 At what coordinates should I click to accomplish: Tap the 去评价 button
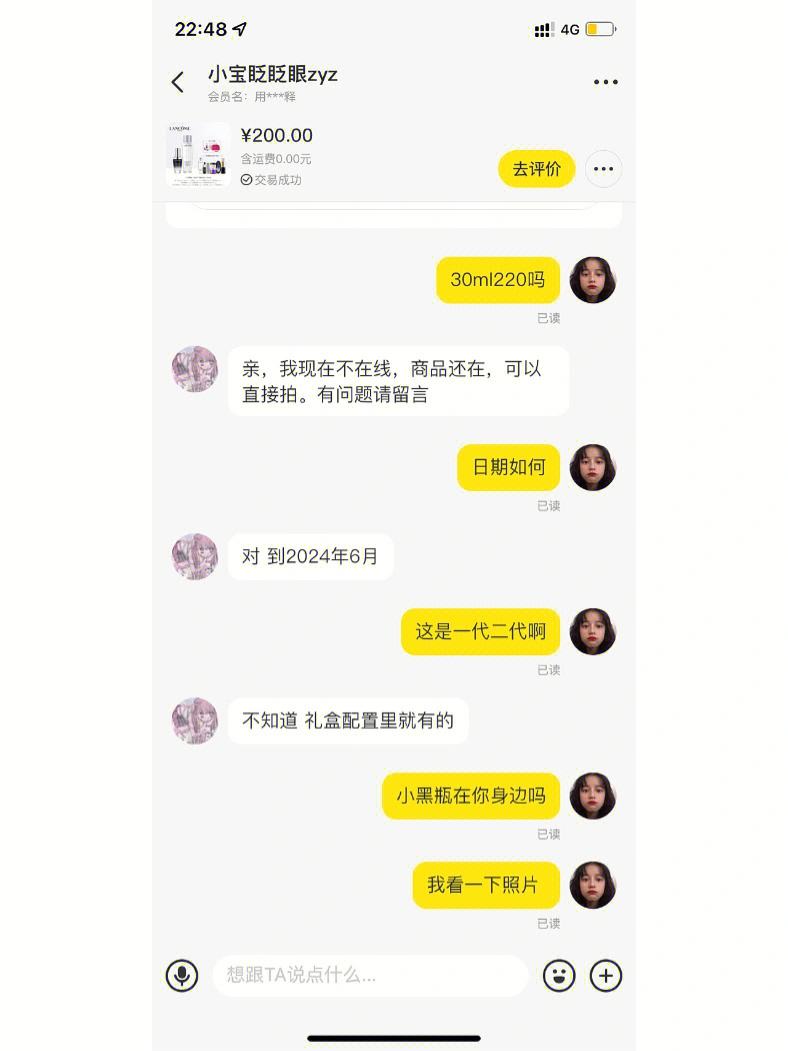(536, 169)
